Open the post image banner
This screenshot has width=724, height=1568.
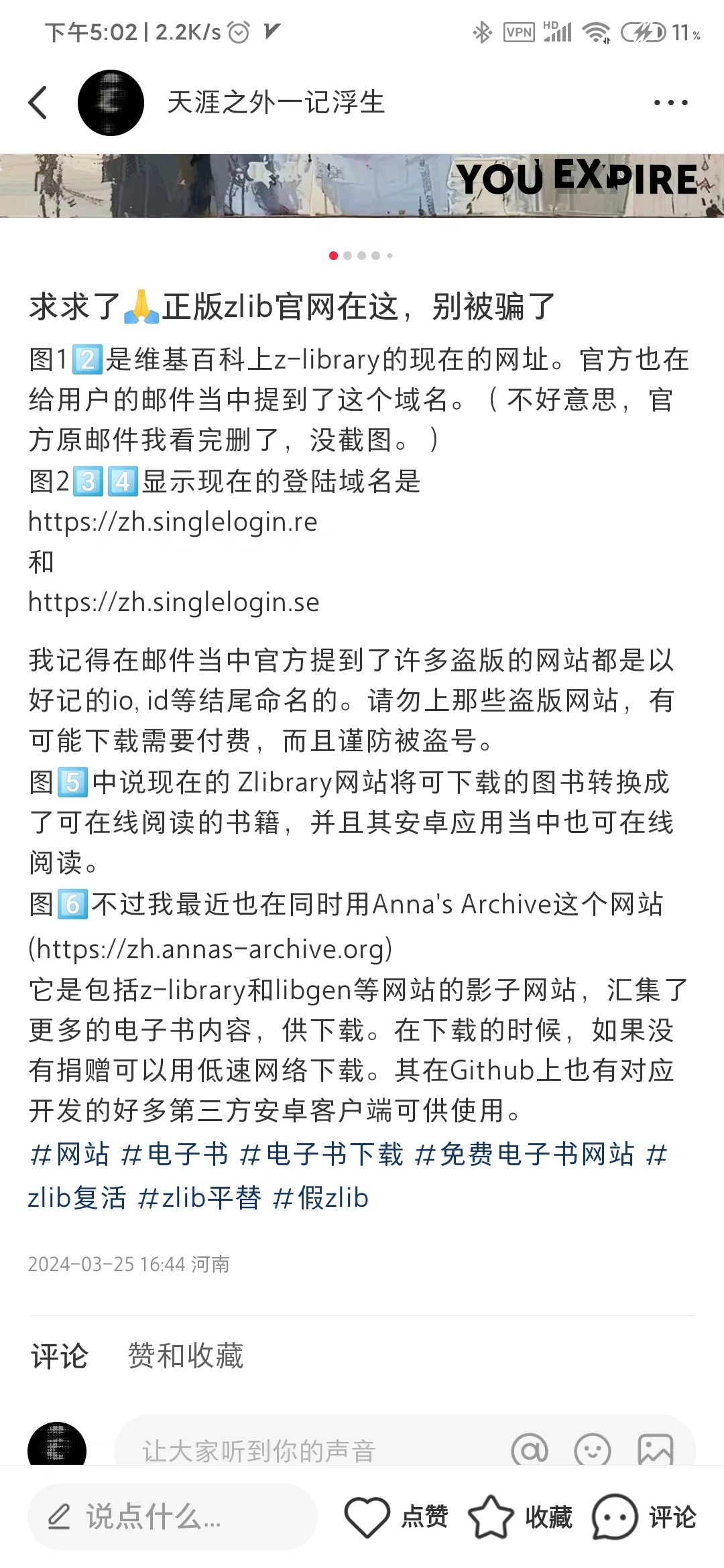click(362, 186)
